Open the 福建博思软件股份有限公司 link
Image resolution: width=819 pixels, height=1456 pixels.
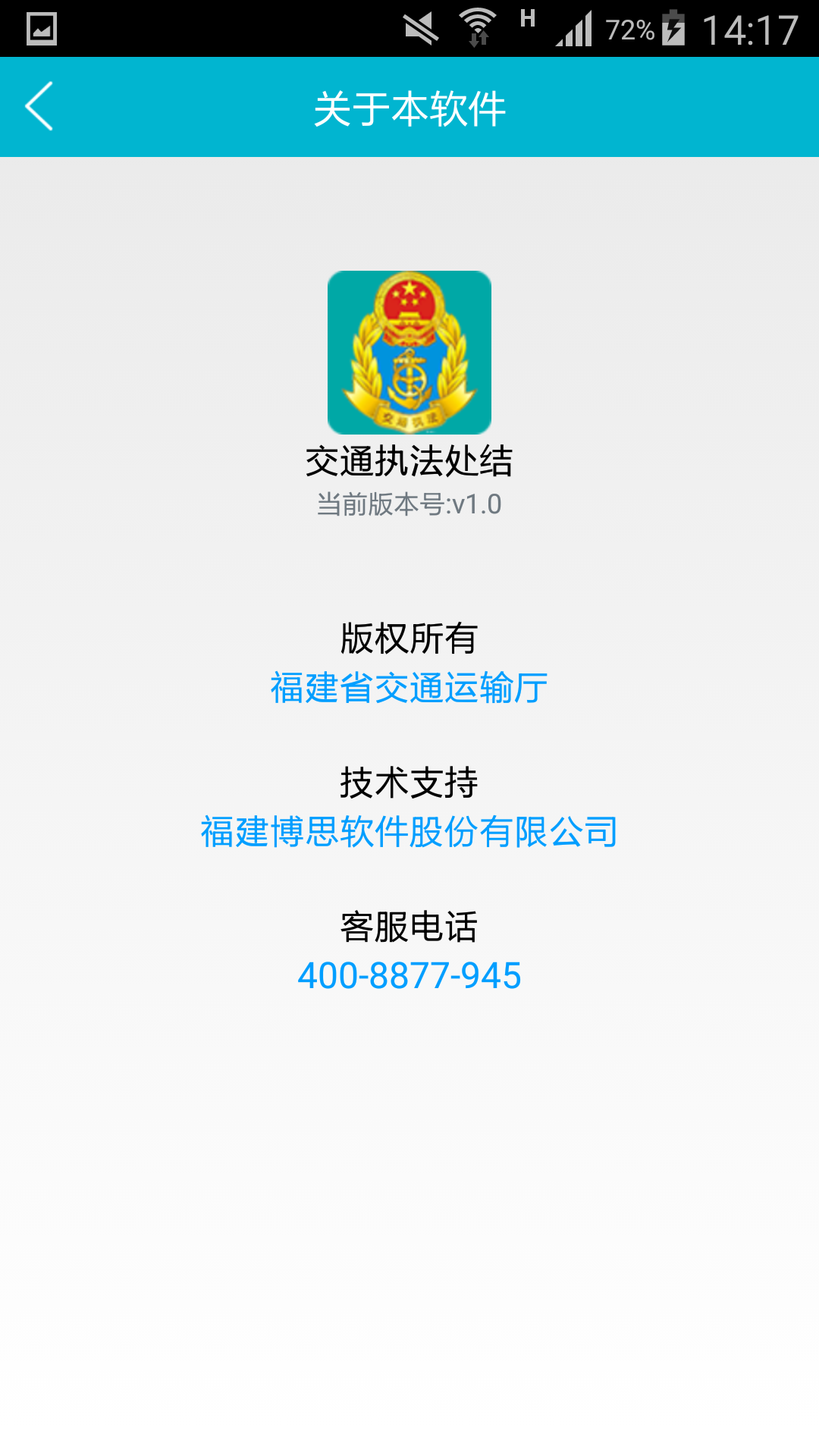(409, 832)
